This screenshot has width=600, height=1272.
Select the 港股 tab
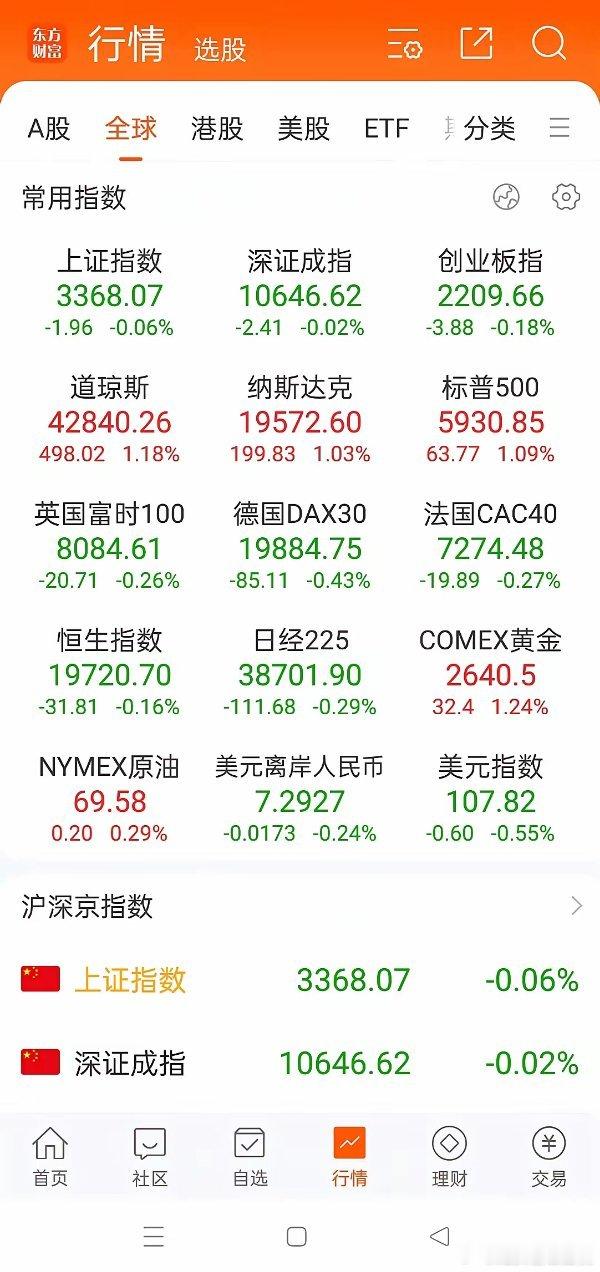tap(217, 129)
